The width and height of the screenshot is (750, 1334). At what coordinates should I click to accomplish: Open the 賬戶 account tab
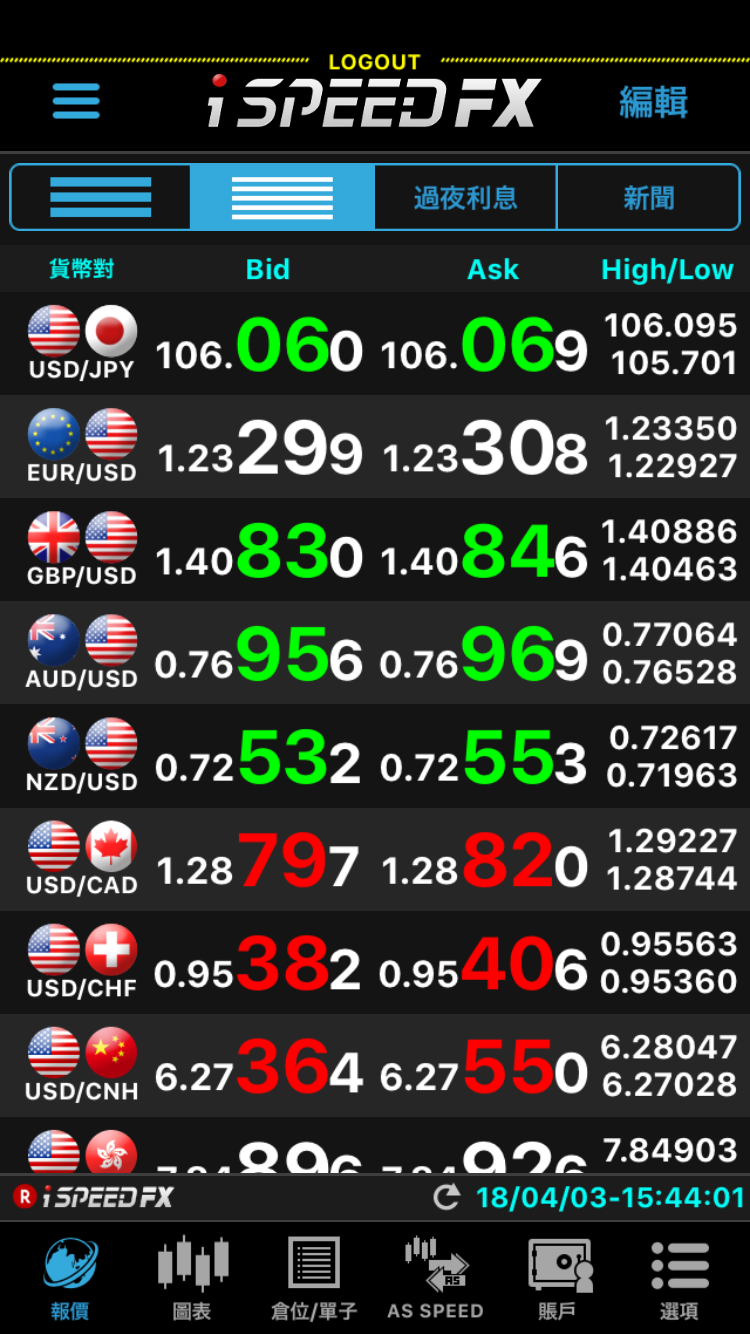[560, 1278]
